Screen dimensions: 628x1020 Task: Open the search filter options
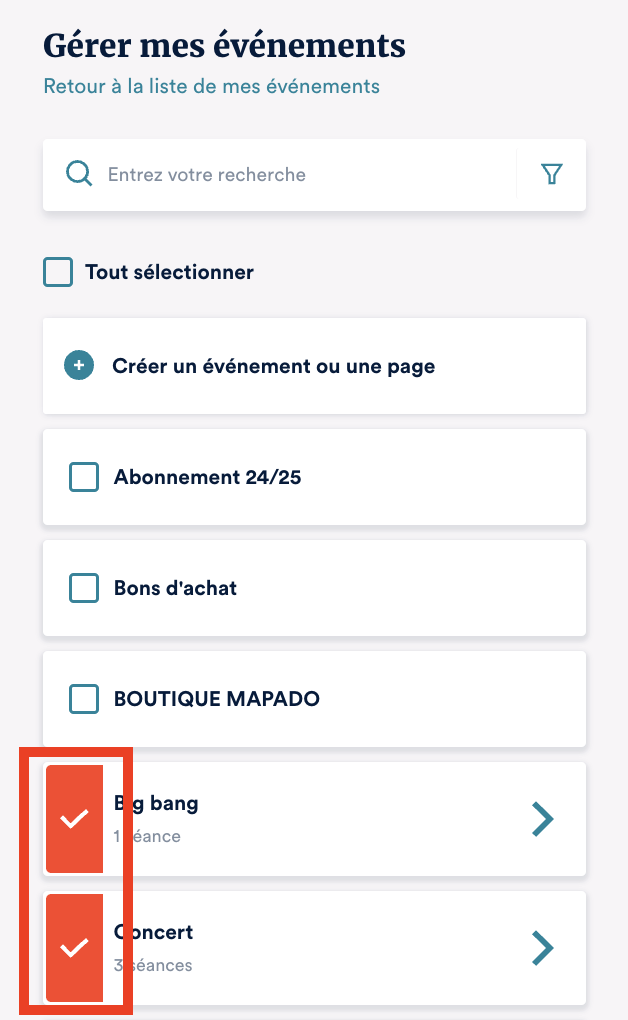[551, 175]
